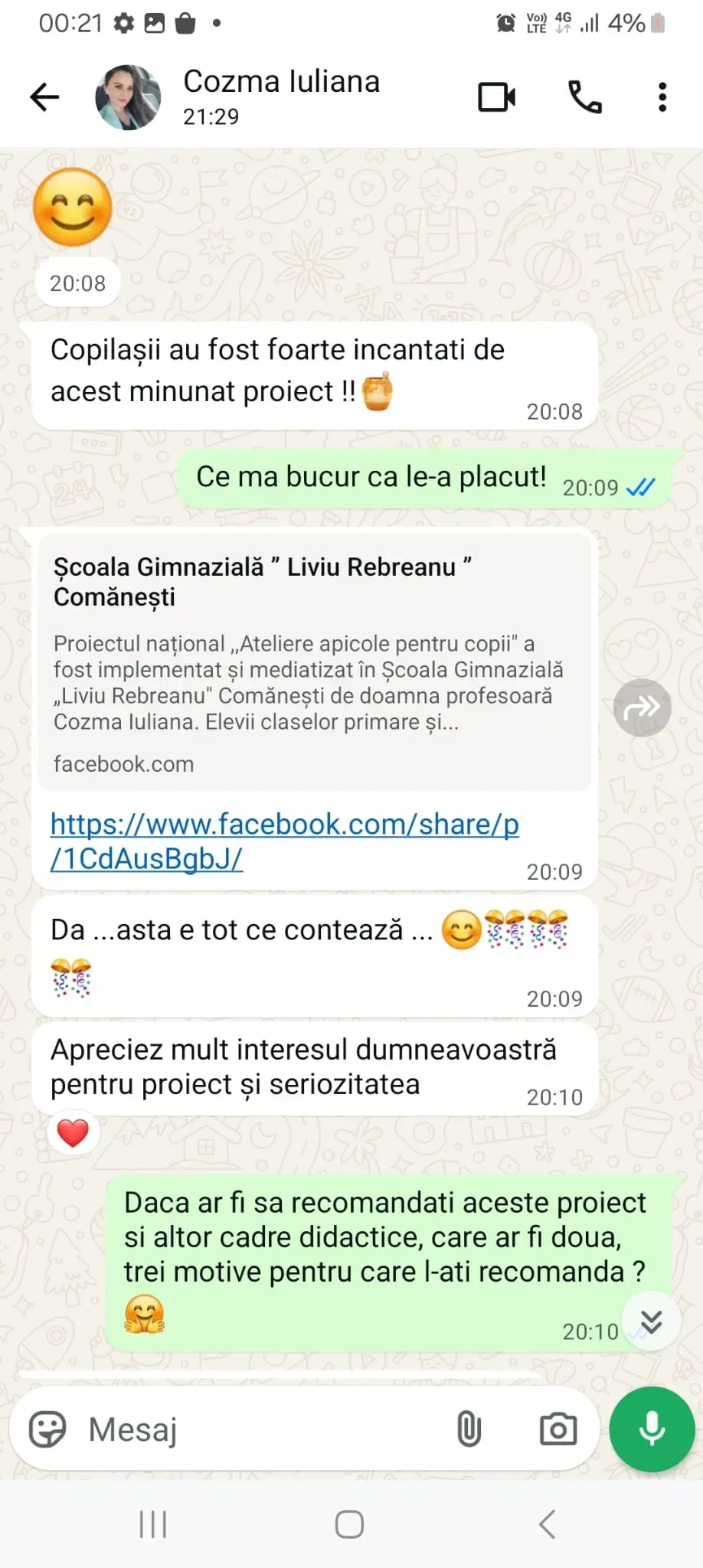
Task: Open the Școala Gimnazială Liviu Rebreanu link preview
Action: (314, 662)
